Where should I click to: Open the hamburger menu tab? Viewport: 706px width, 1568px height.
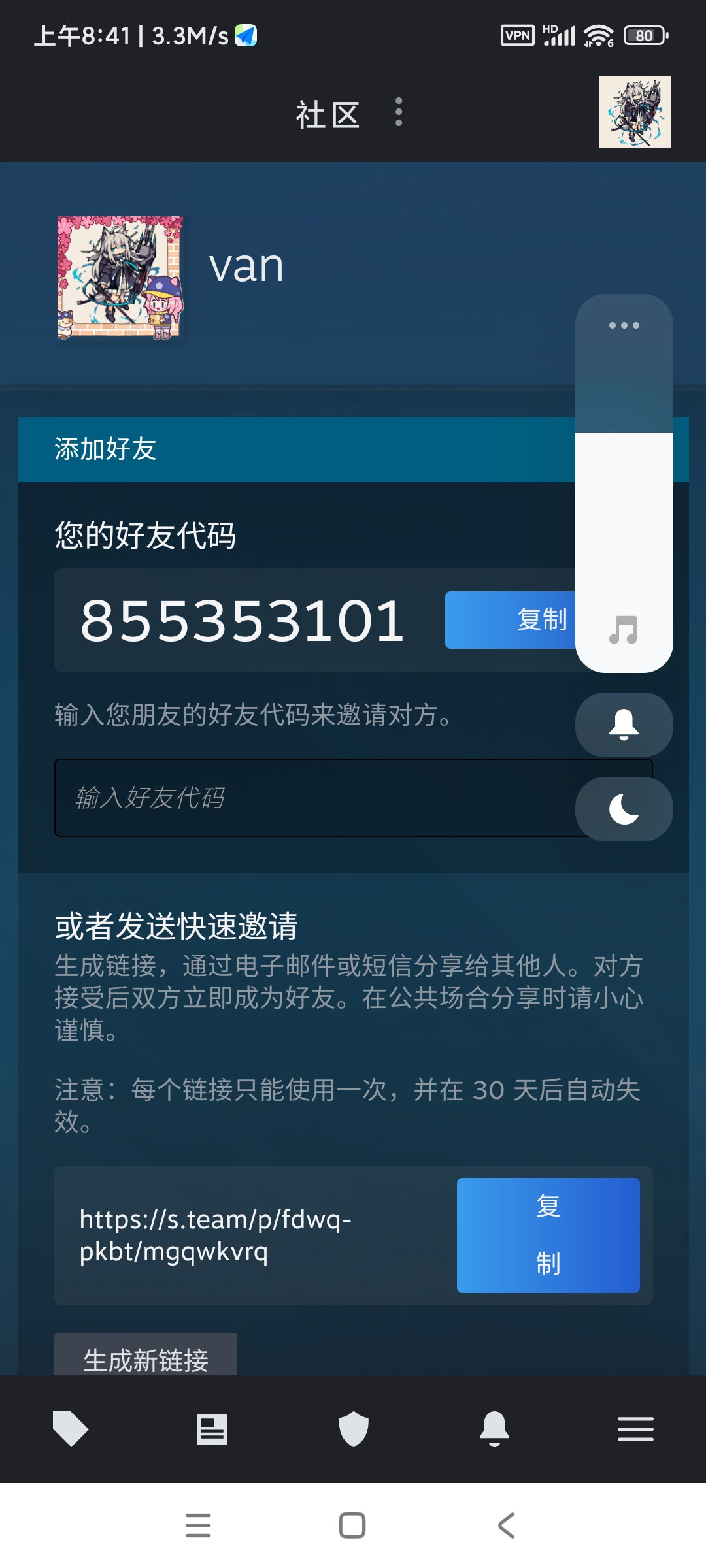[x=635, y=1428]
